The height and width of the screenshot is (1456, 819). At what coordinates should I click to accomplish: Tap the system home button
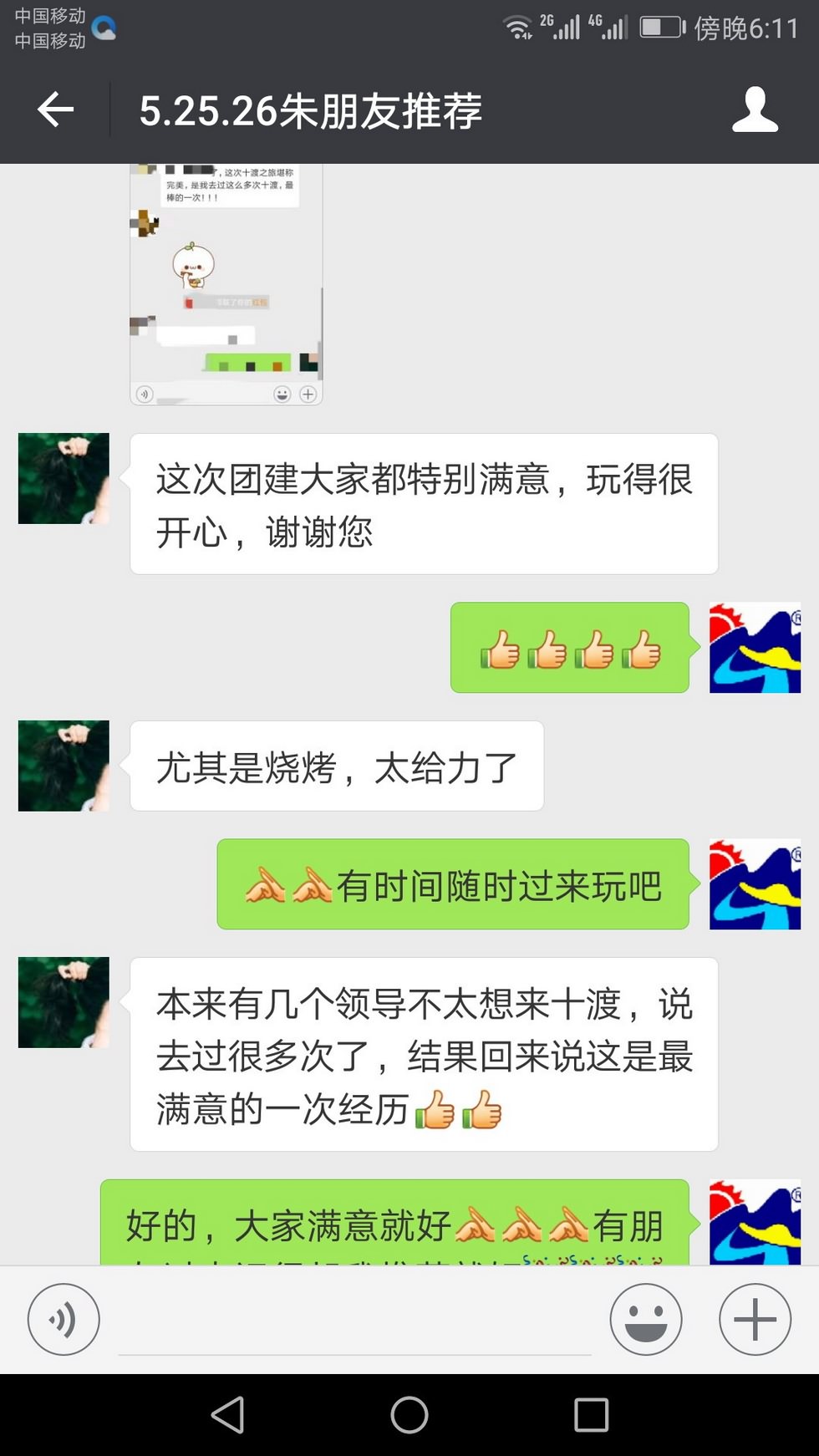pos(409,1415)
